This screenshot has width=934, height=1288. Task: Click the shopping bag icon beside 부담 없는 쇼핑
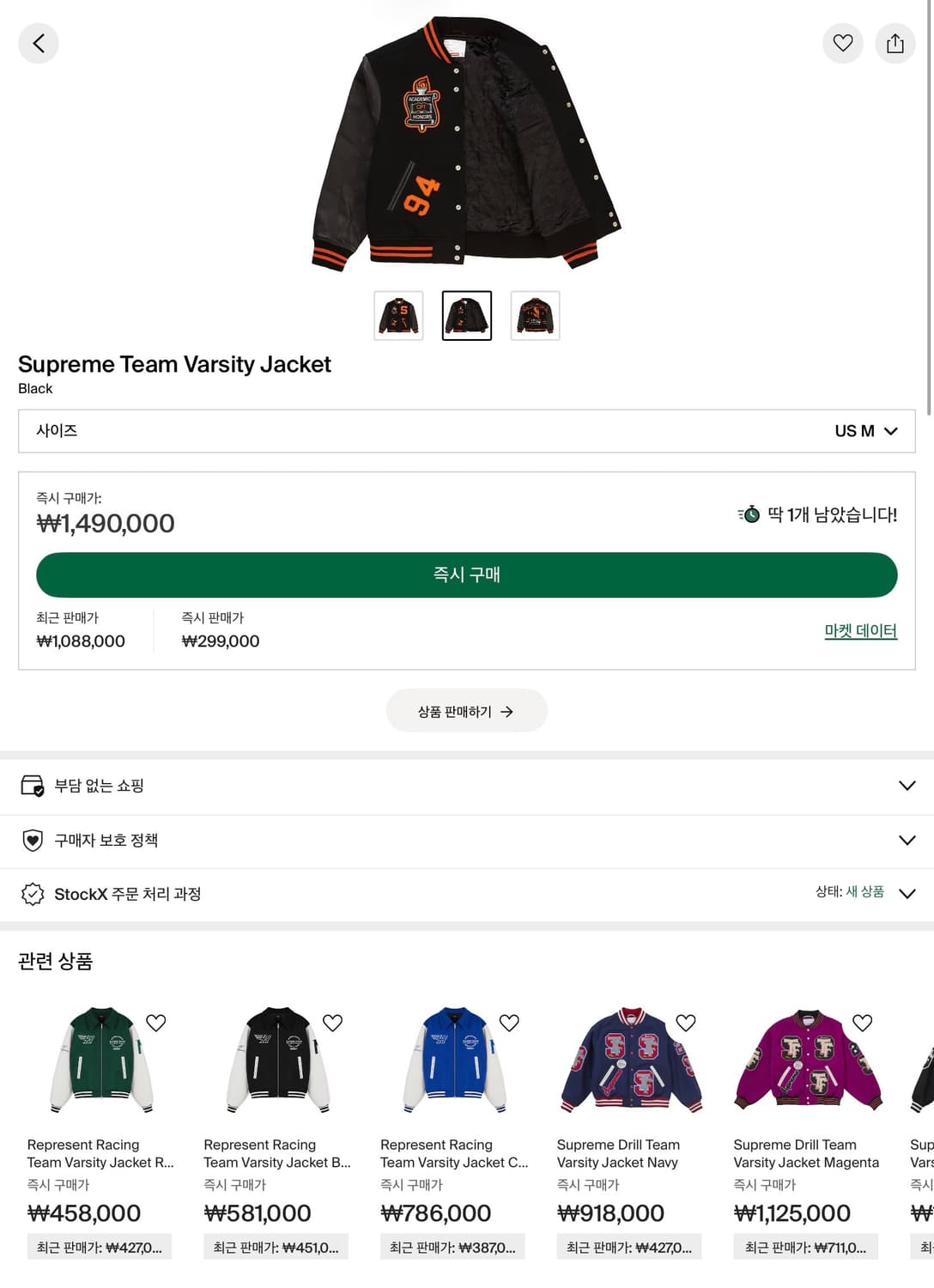(33, 785)
